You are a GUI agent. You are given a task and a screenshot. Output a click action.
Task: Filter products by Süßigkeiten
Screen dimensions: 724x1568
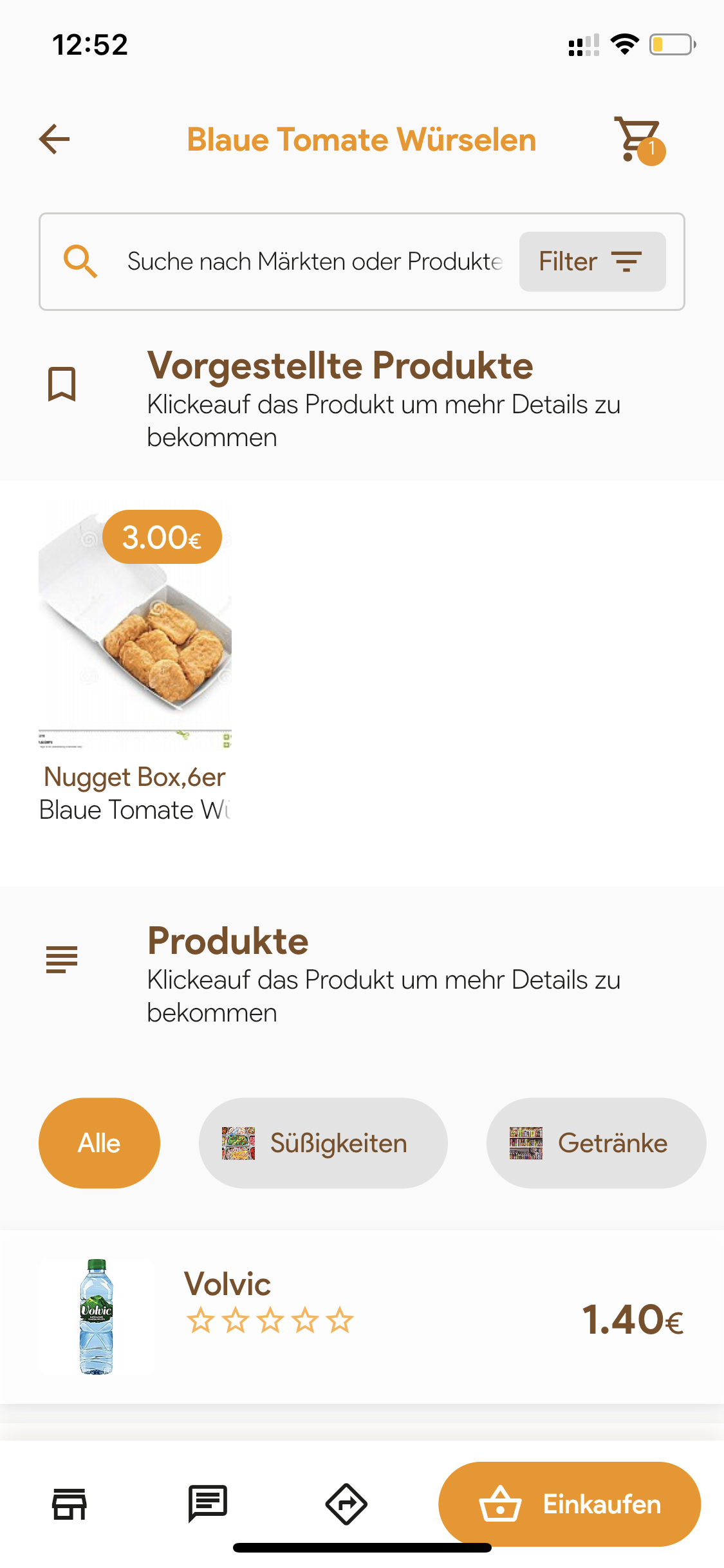(x=323, y=1143)
